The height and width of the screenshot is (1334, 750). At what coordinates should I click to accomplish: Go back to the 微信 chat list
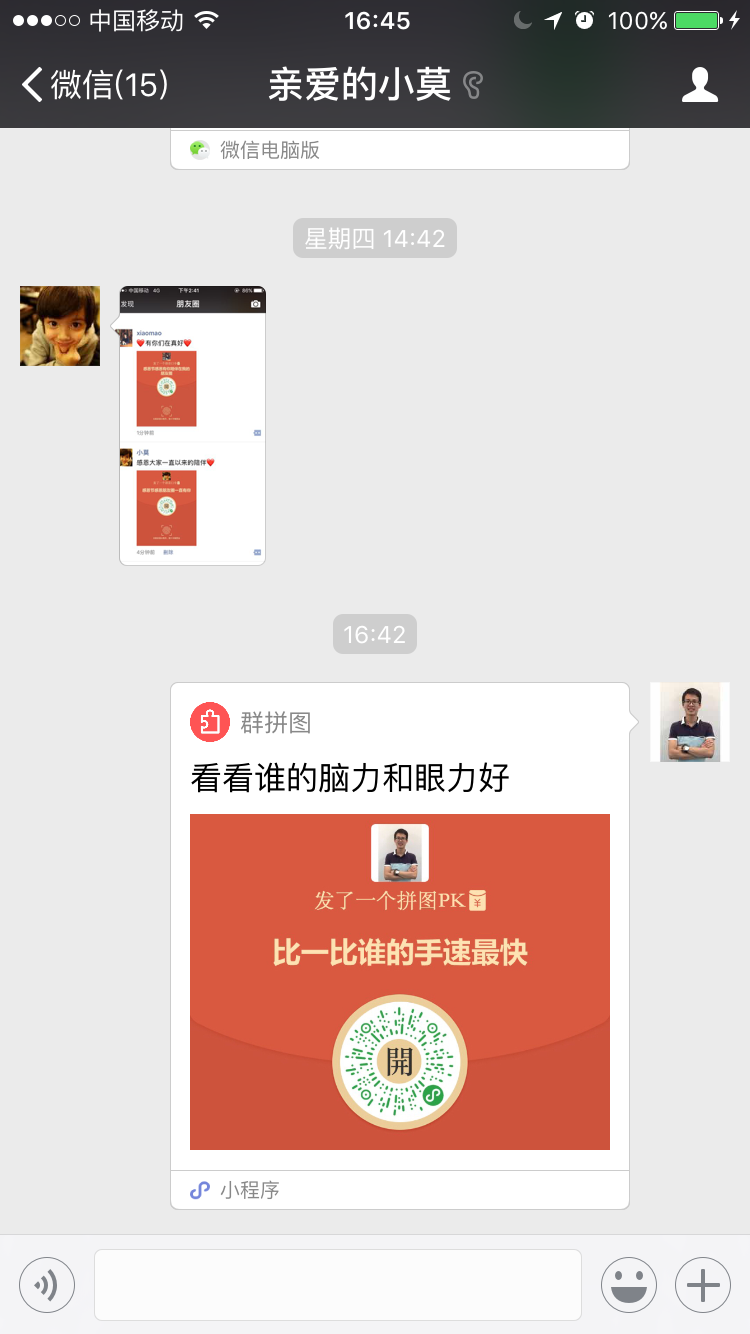95,85
